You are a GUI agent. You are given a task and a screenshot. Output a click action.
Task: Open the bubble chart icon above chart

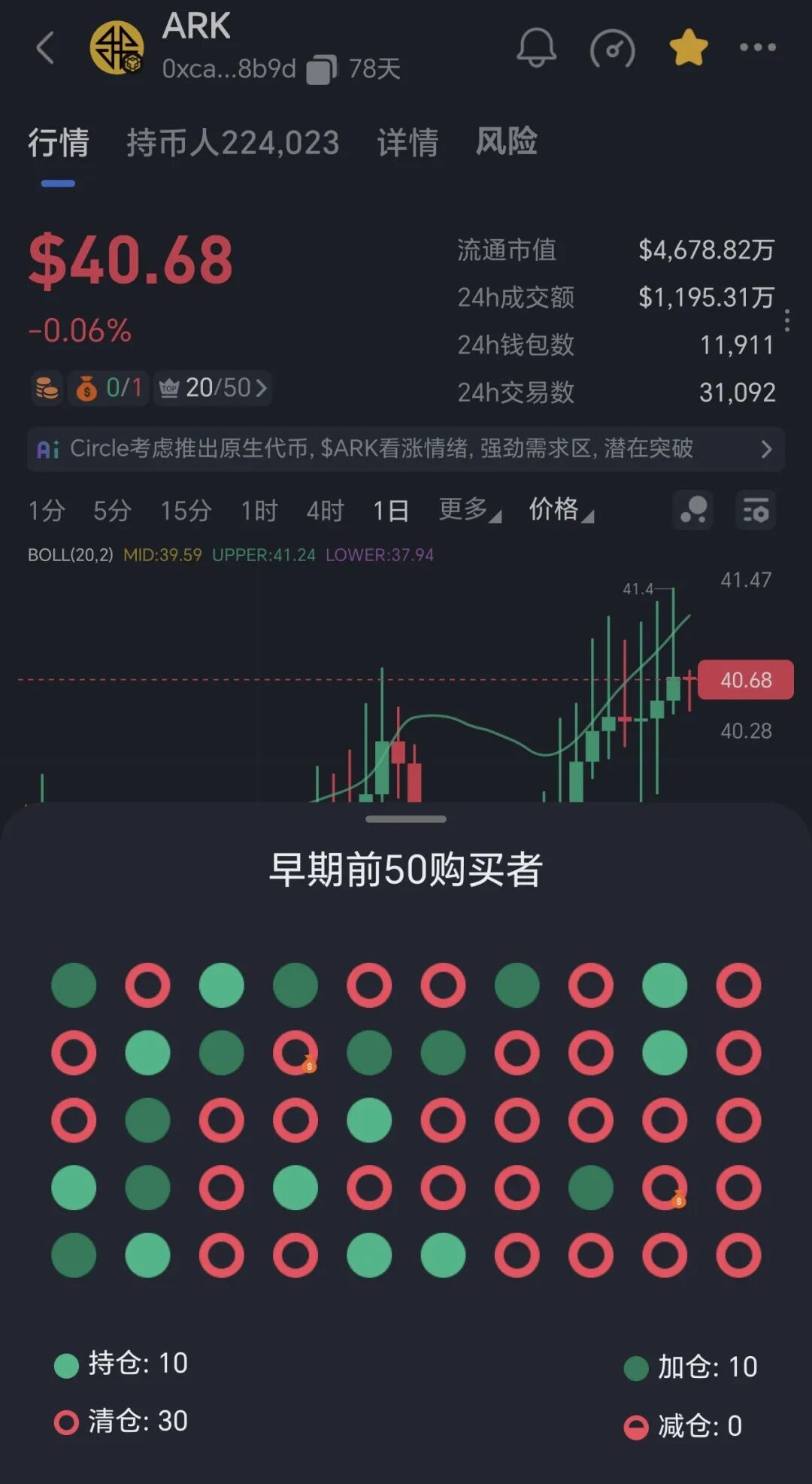[692, 510]
